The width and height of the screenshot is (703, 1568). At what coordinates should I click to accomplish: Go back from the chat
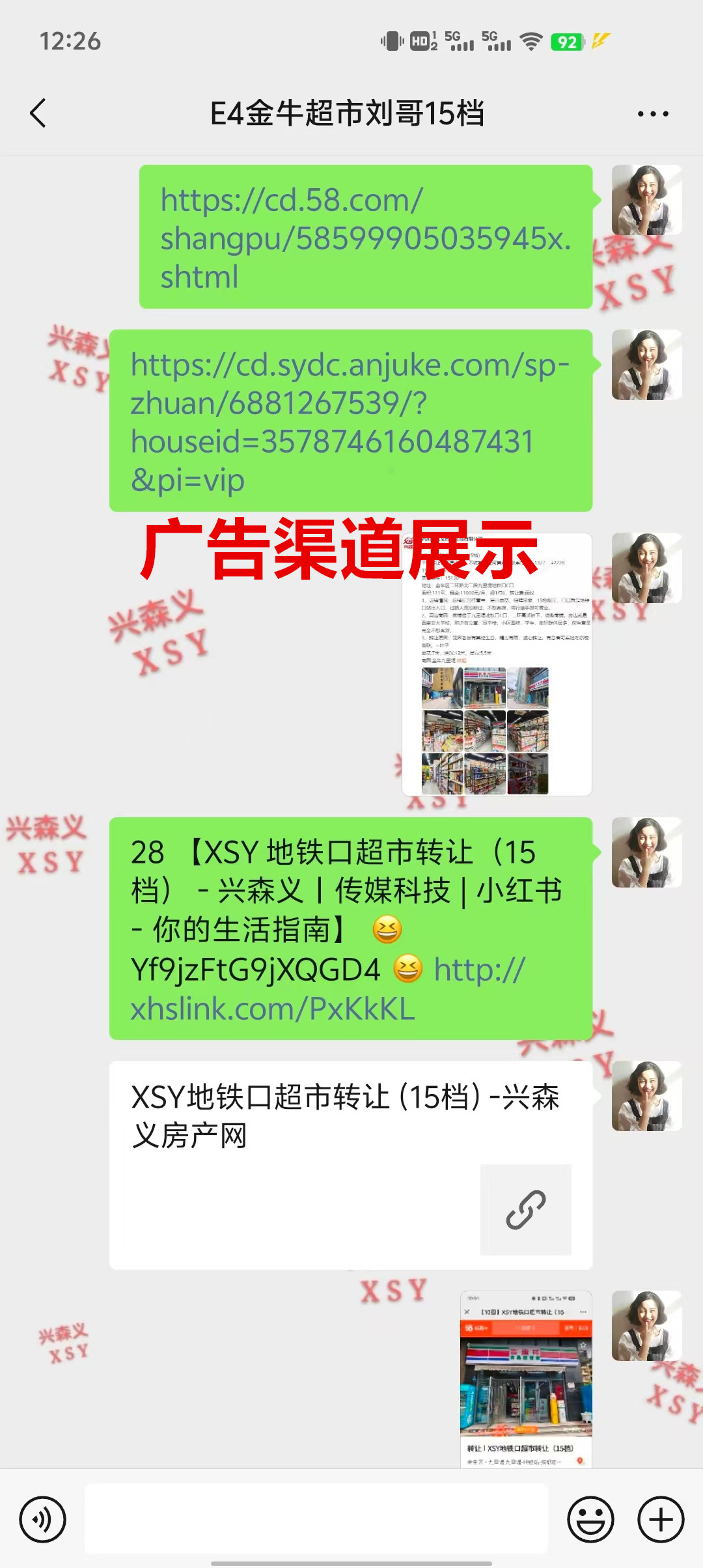(38, 113)
